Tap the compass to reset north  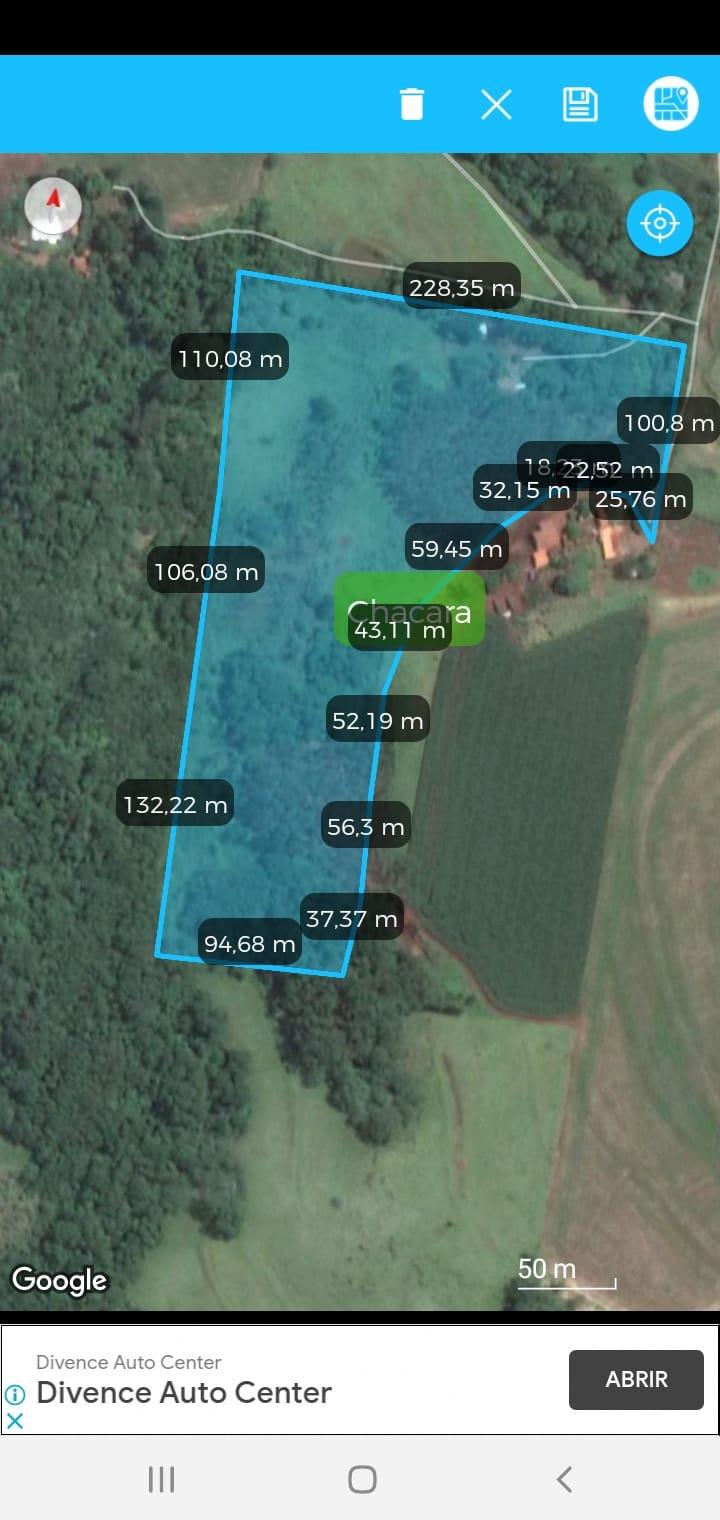pos(53,207)
